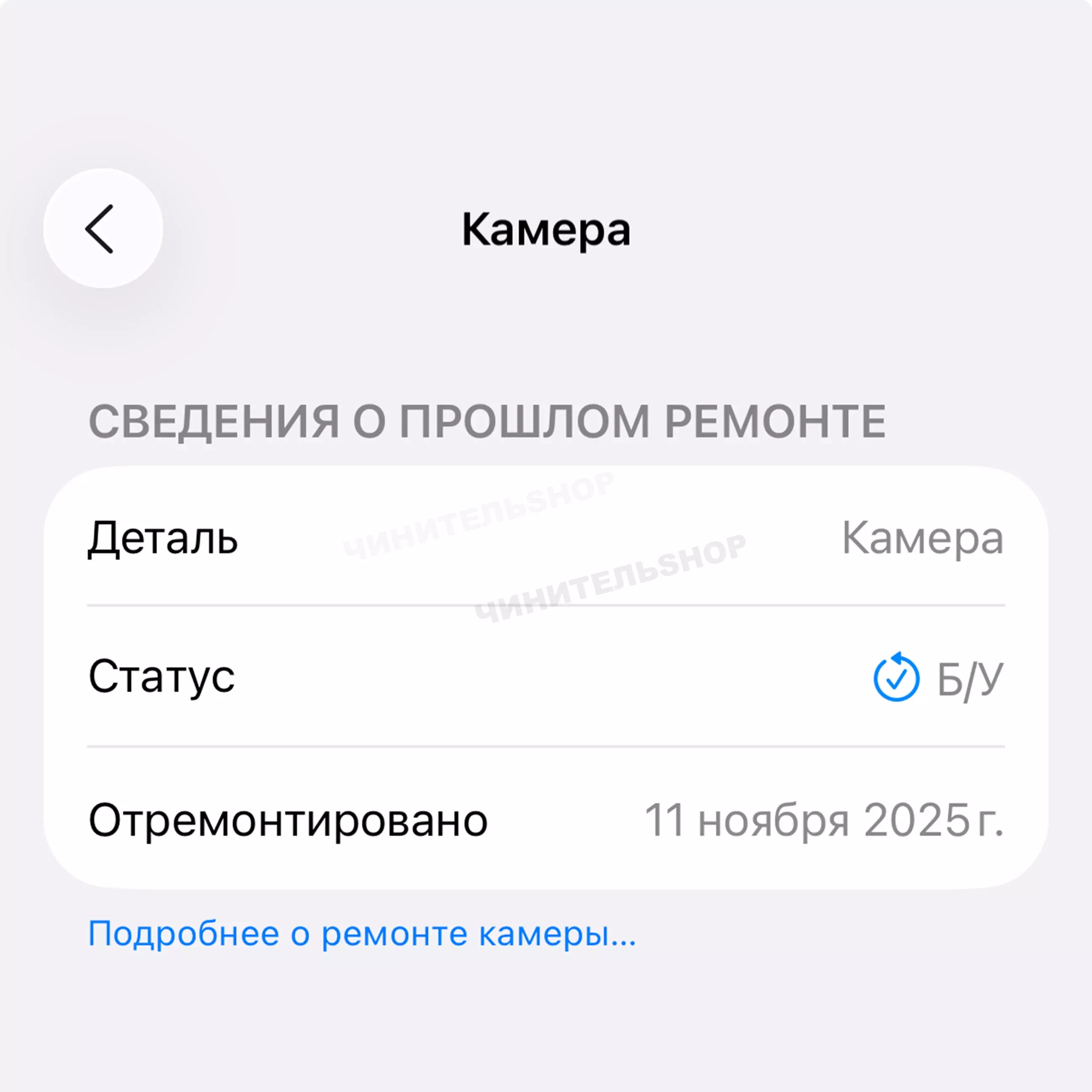Open the 'Подробнее о ремонте камеры' link
1092x1092 pixels.
(x=362, y=934)
